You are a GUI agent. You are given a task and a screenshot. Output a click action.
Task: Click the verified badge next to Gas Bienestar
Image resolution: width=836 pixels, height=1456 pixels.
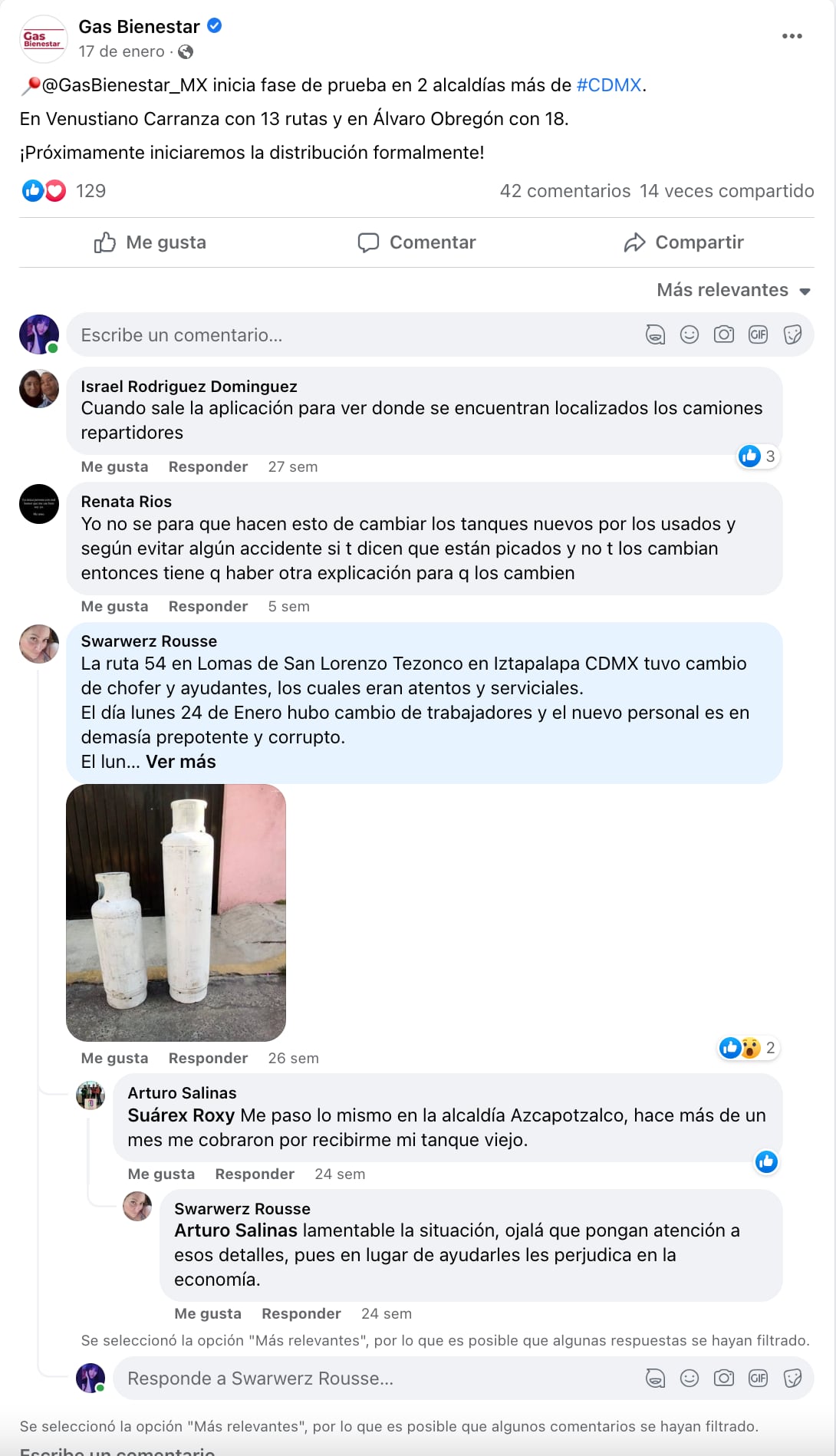click(213, 25)
